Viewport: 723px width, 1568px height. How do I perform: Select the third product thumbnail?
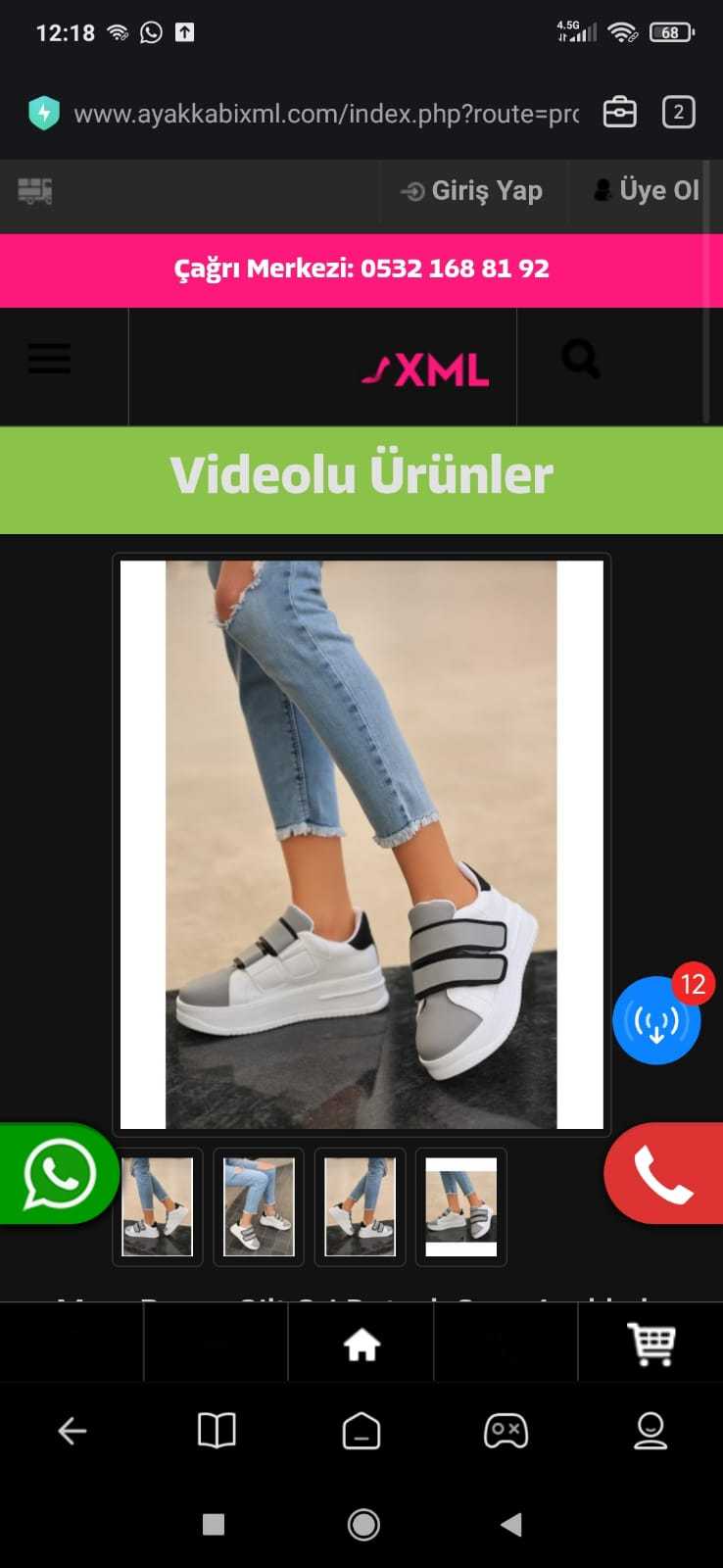point(361,1206)
